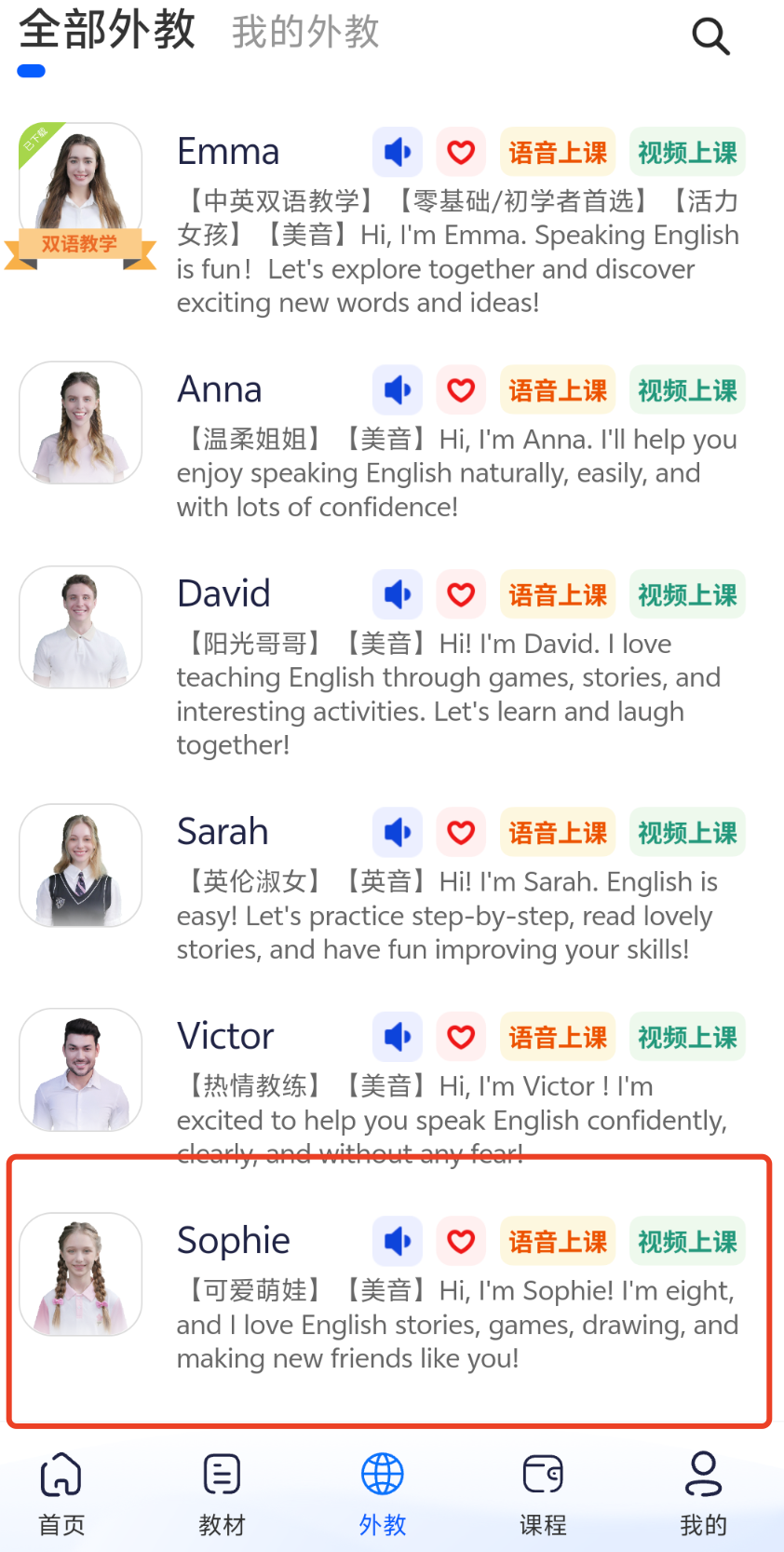The height and width of the screenshot is (1552, 784).
Task: Open David's teacher profile photo
Action: [x=81, y=627]
